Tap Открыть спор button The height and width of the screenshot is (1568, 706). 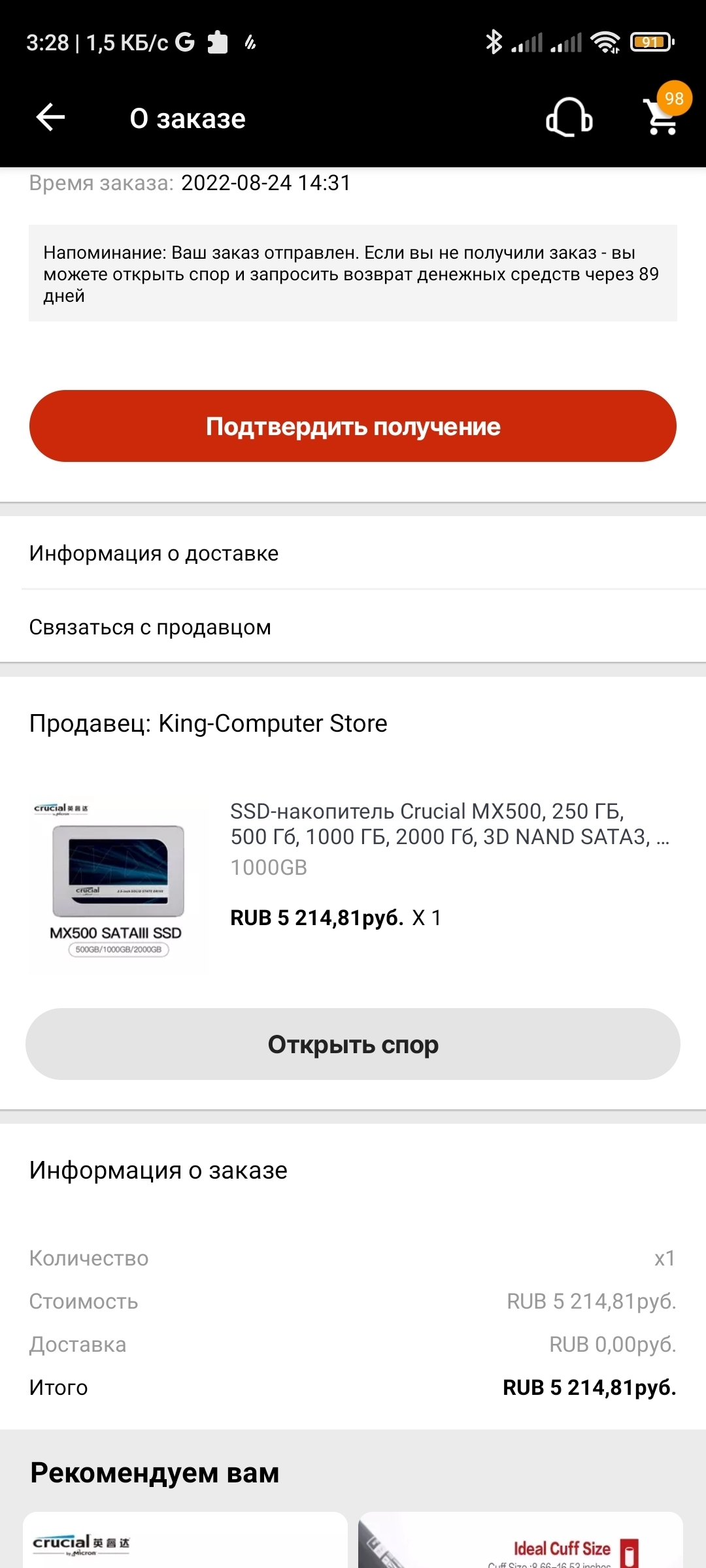click(353, 1044)
